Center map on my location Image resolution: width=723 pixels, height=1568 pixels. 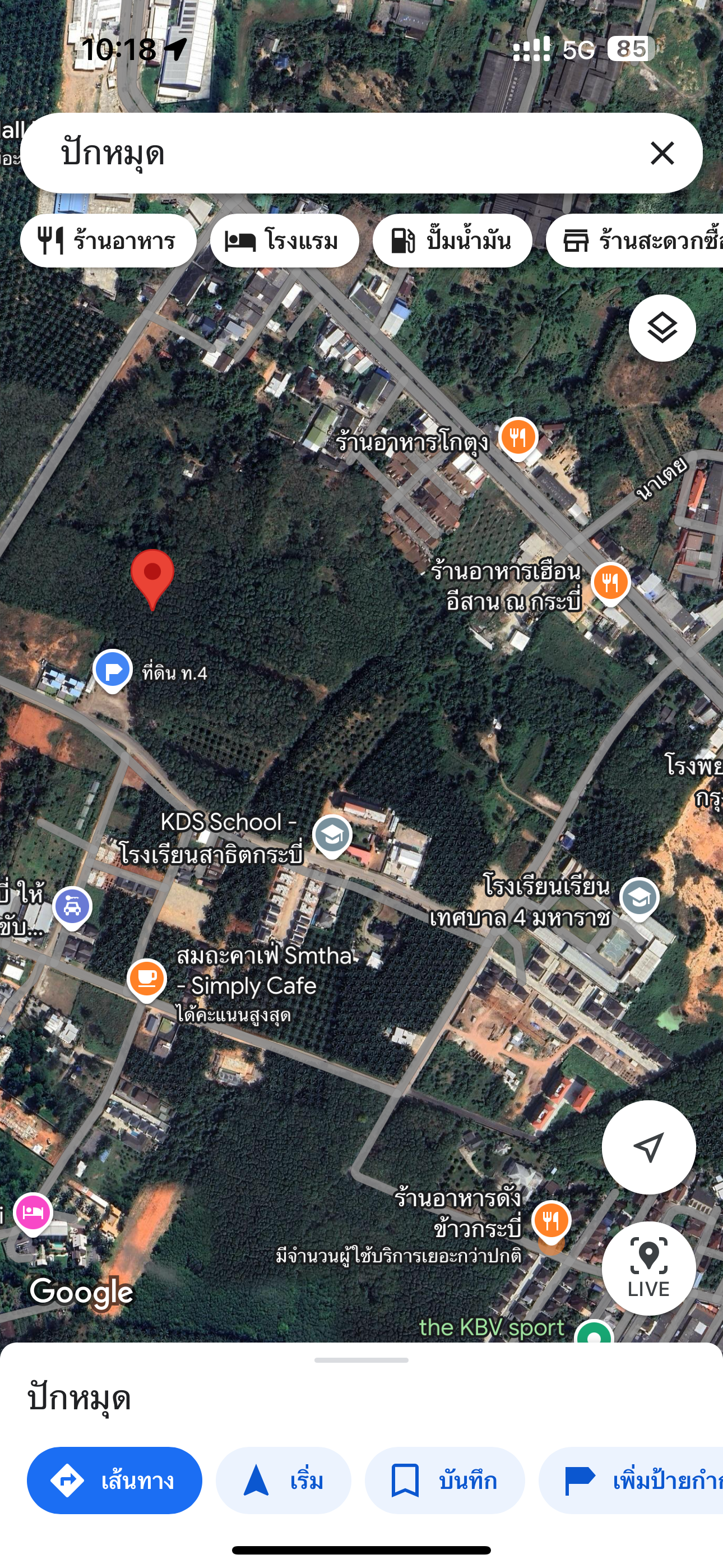coord(649,1147)
